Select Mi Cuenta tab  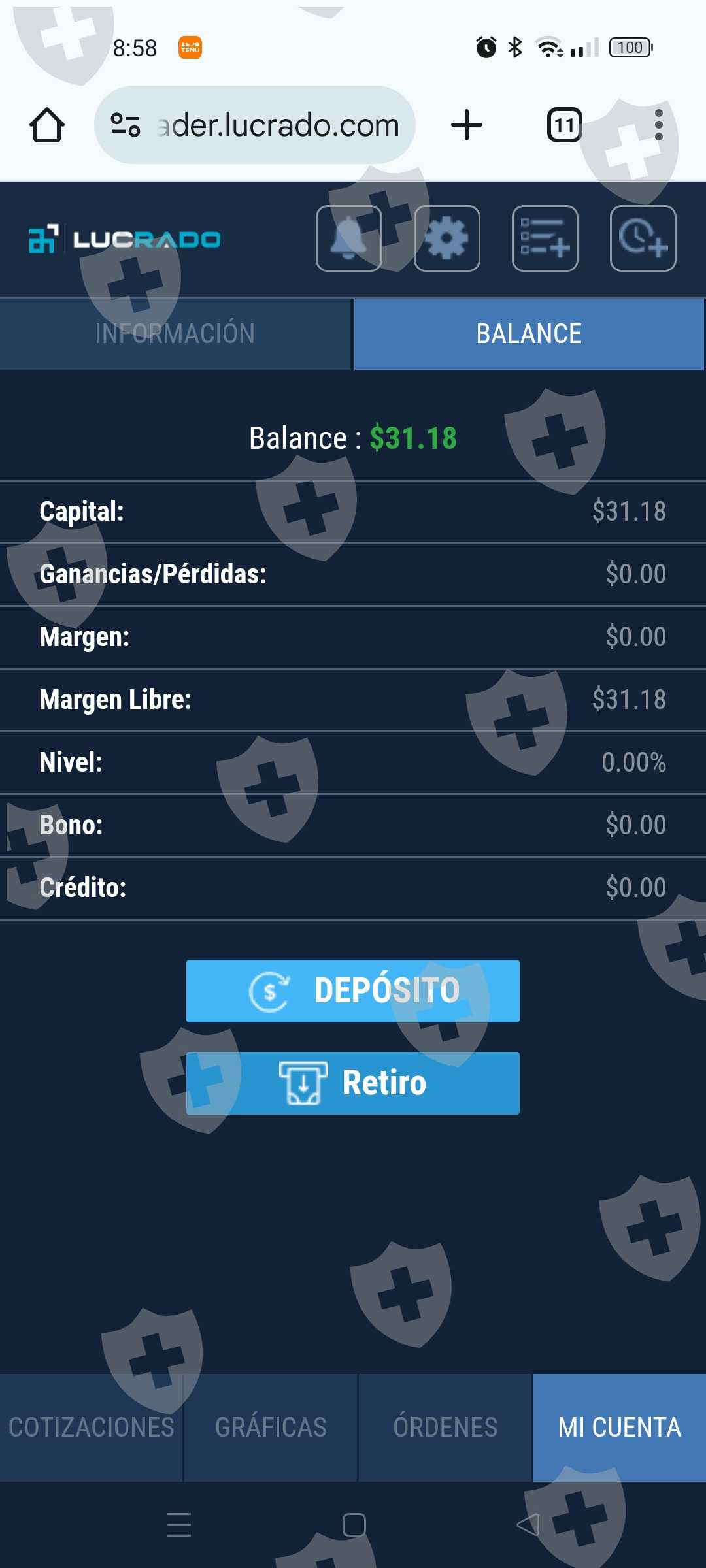point(619,1428)
